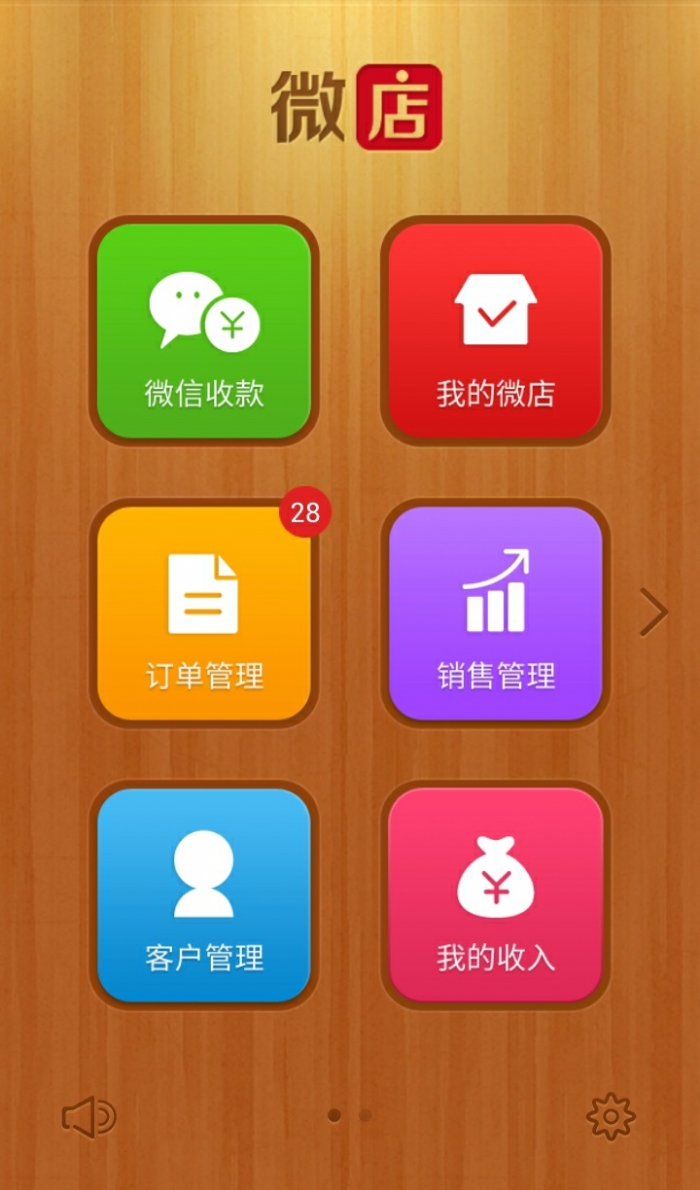Open 微信收款 (WeChat payment collection)
The width and height of the screenshot is (700, 1190).
[204, 331]
